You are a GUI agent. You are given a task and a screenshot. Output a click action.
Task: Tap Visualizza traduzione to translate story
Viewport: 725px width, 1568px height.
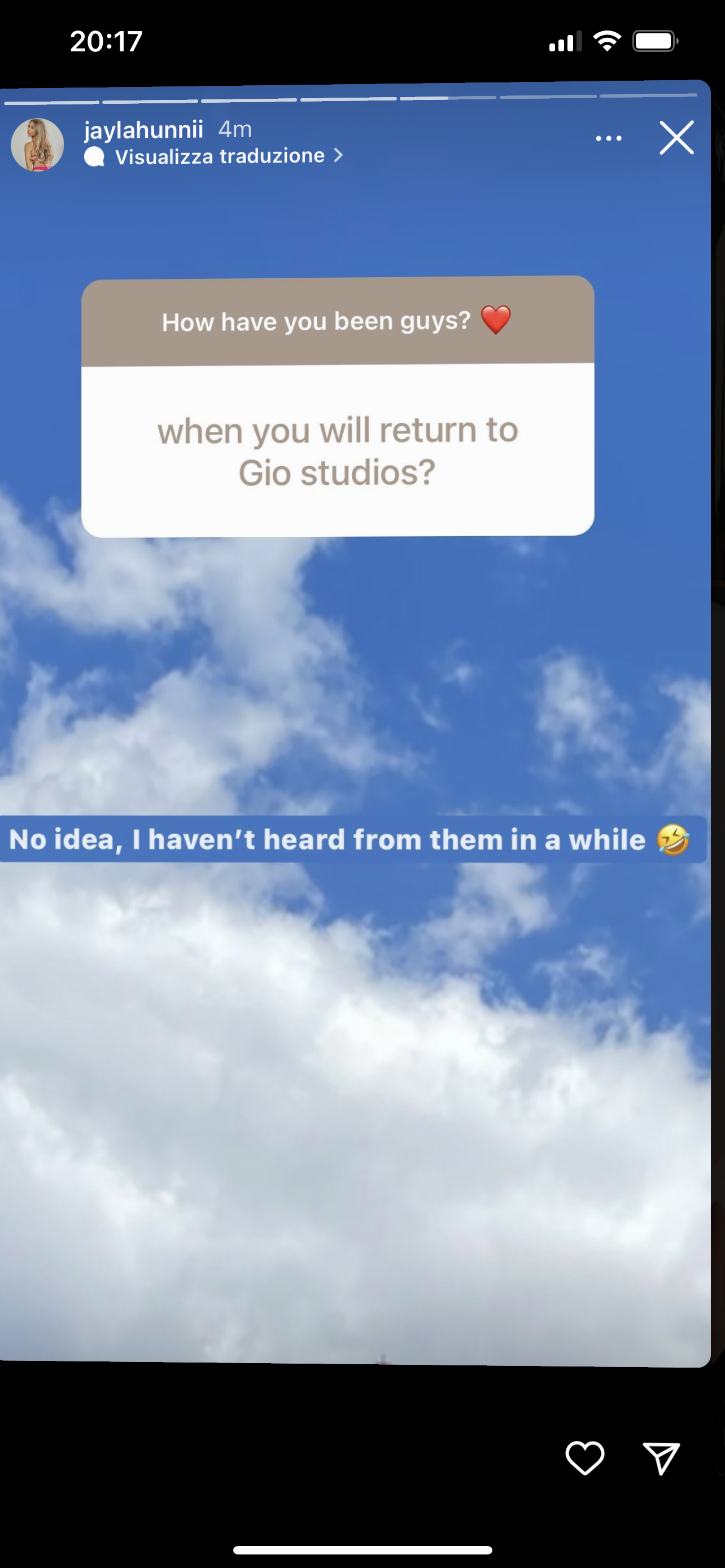(x=219, y=157)
